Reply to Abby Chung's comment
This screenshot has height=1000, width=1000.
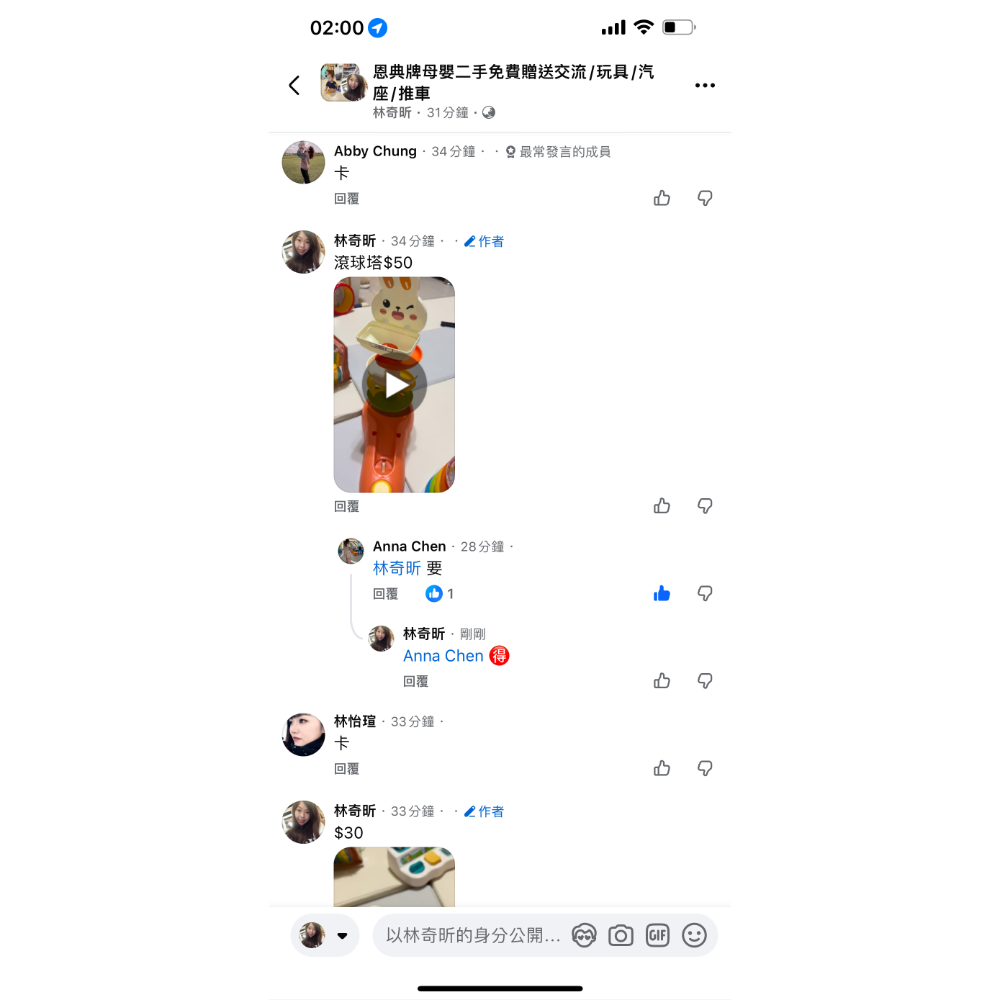pos(346,199)
